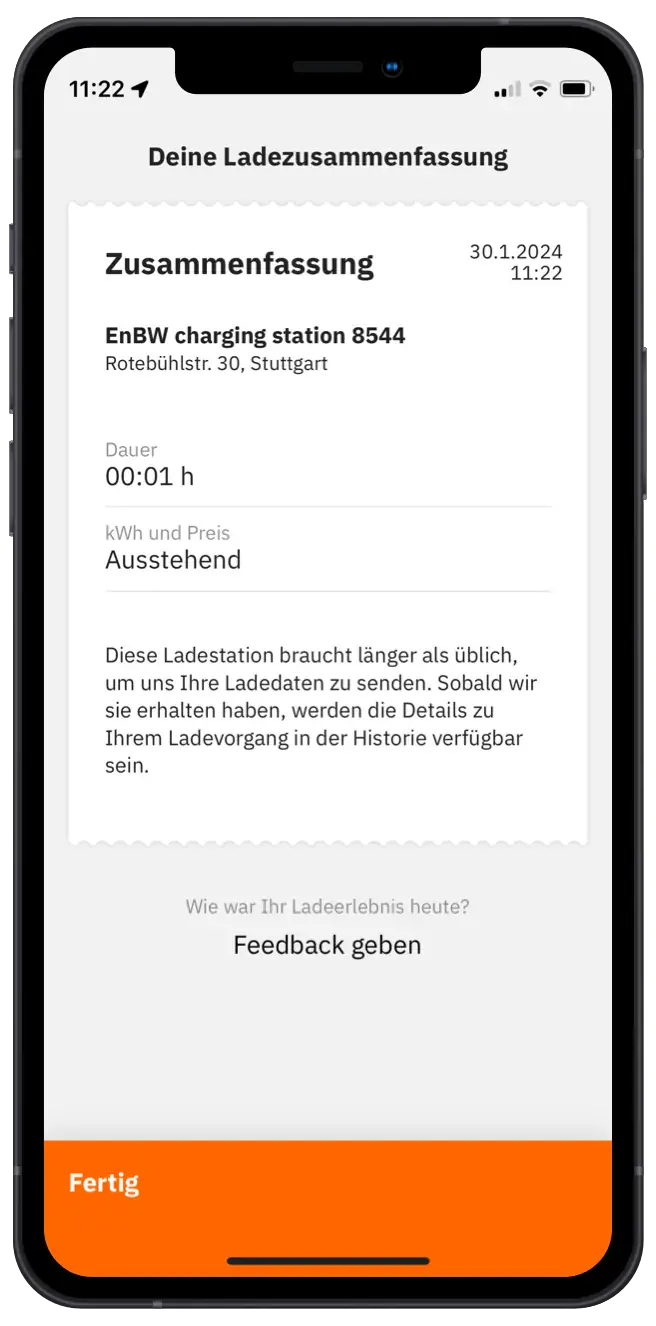Tap Feedback geben to rate charging
This screenshot has height=1326, width=656.
pos(327,945)
